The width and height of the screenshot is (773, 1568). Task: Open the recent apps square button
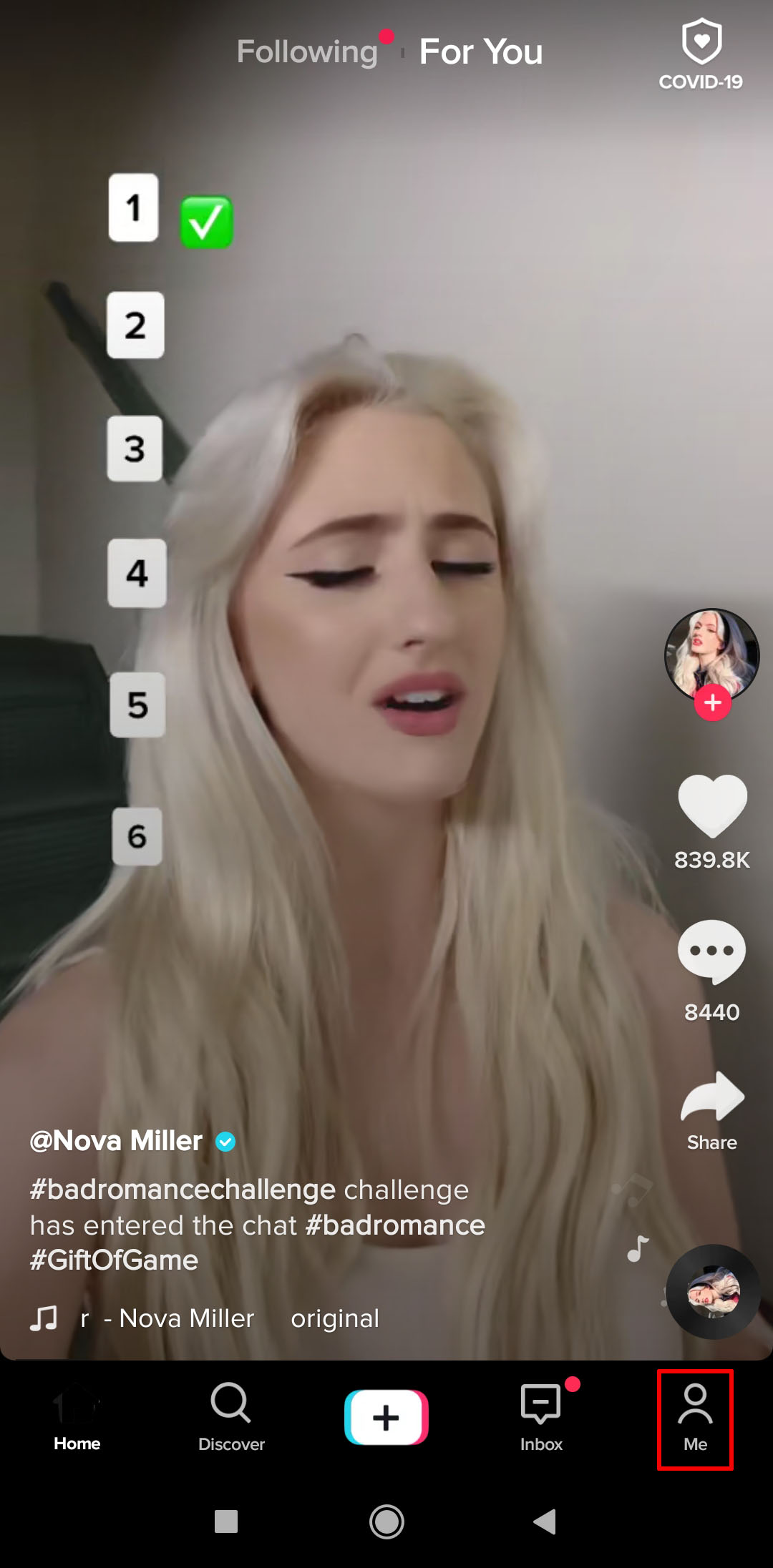pos(226,1522)
